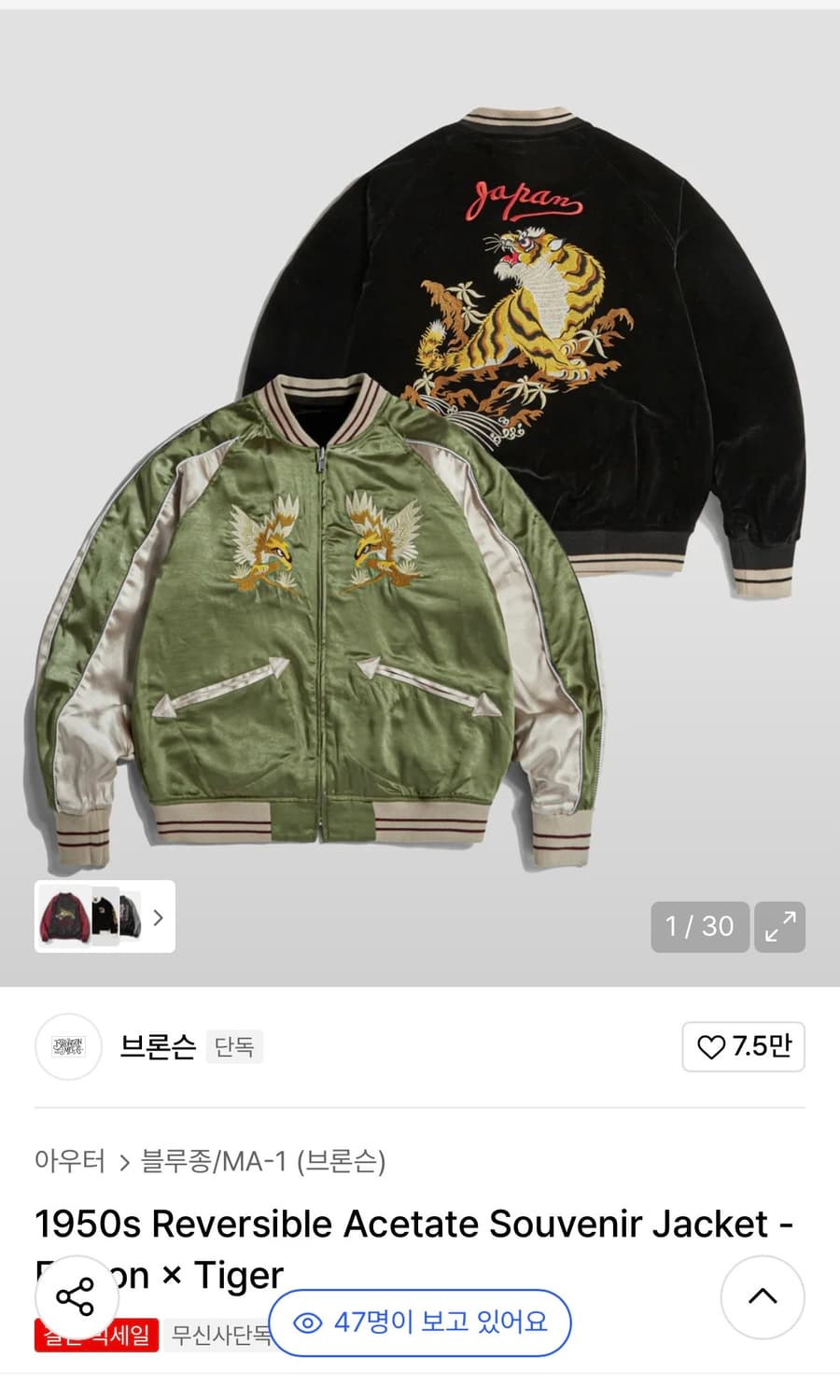This screenshot has width=840, height=1400.
Task: Click the 블루종/MA-1 (브론슨) breadcrumb item
Action: point(263,1163)
